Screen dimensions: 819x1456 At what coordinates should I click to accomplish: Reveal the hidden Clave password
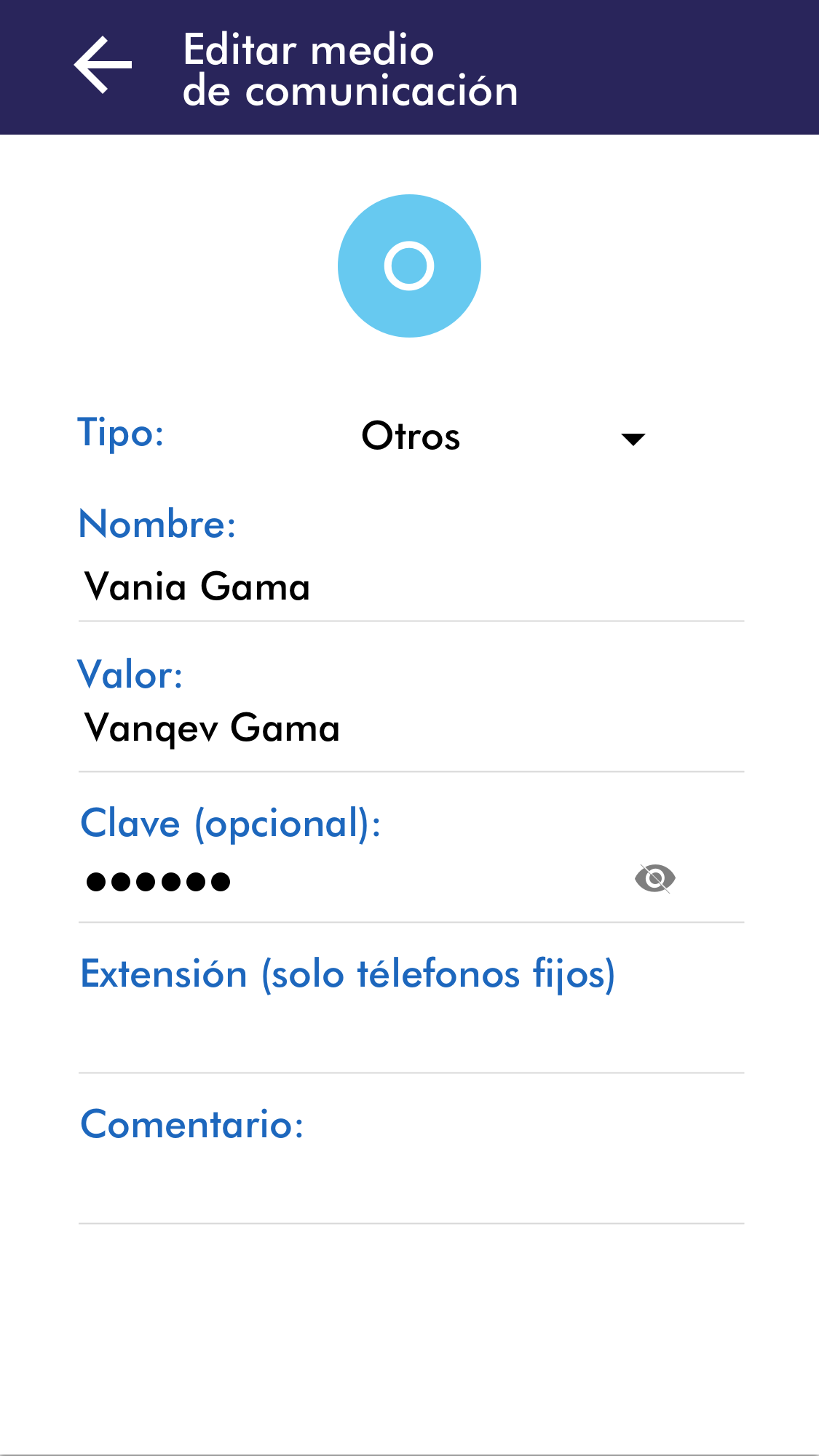(655, 879)
